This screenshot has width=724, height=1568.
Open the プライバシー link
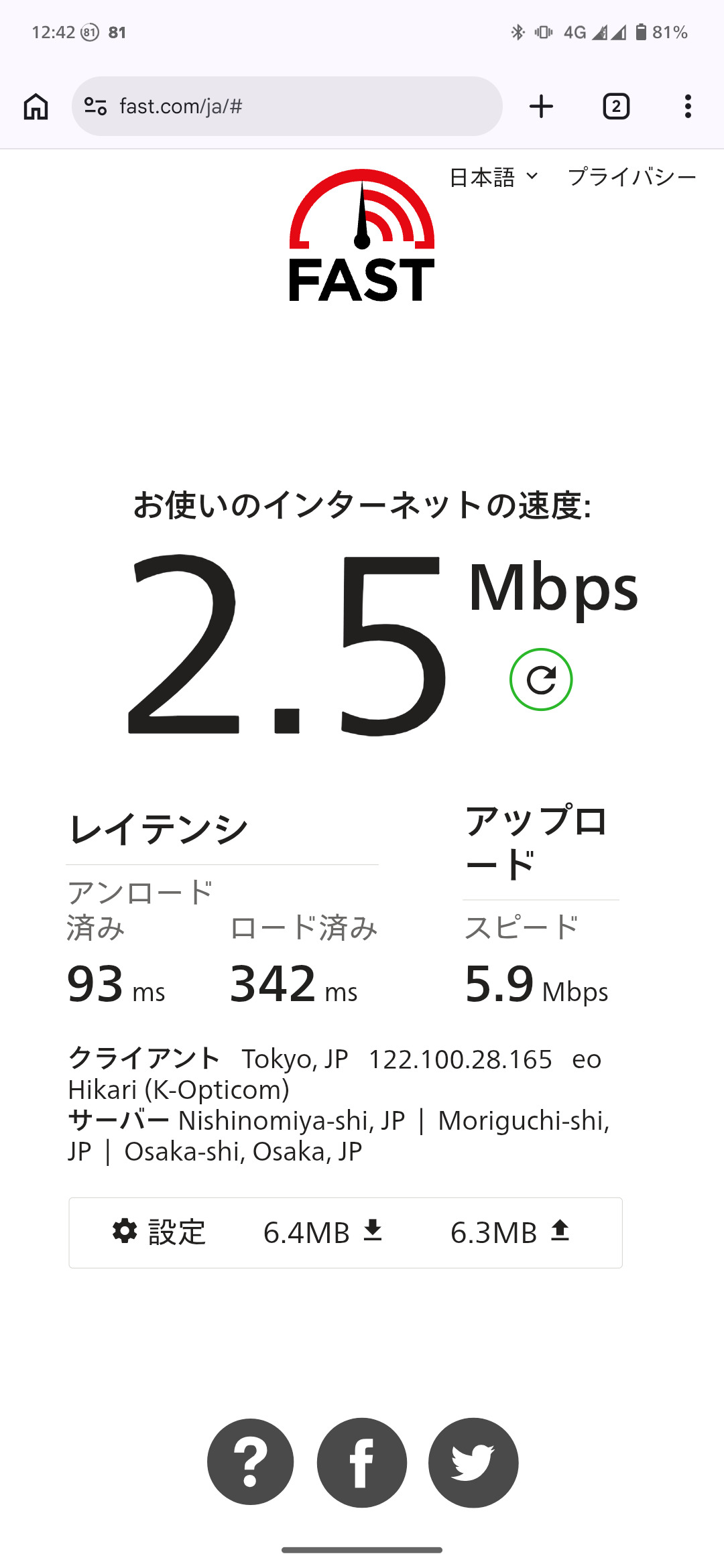click(x=631, y=177)
